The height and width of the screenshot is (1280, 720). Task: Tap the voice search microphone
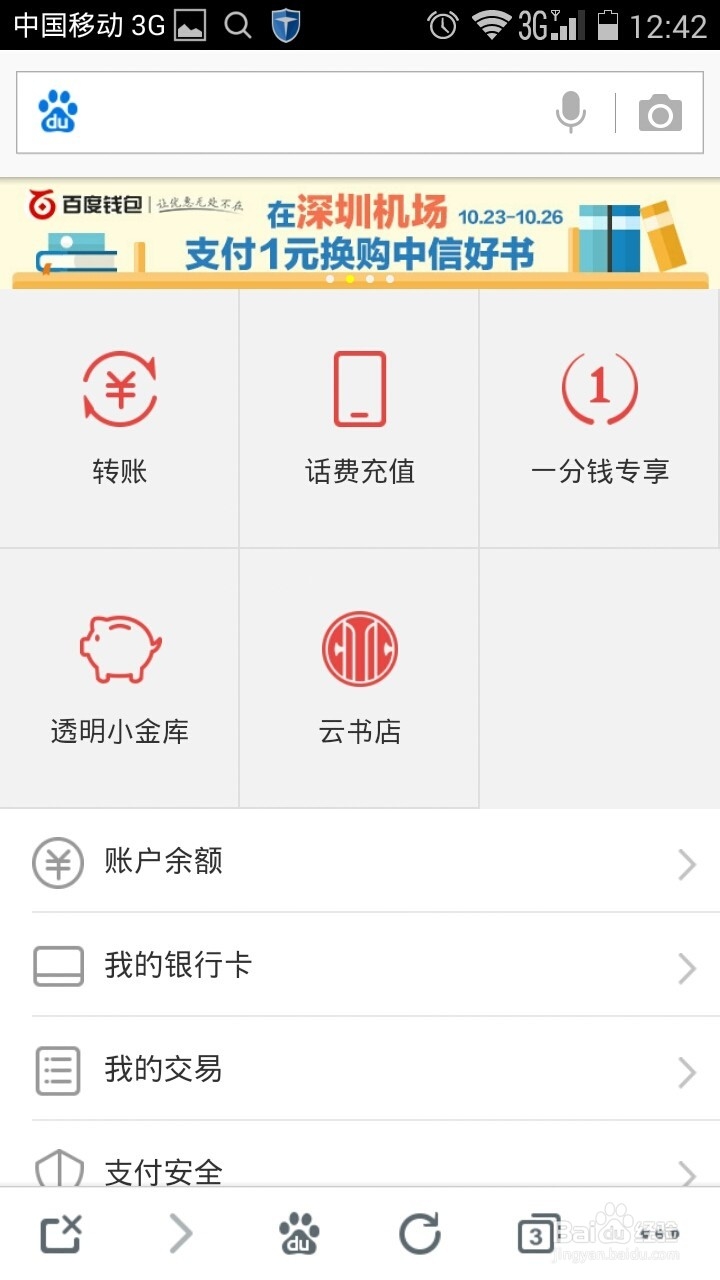570,112
